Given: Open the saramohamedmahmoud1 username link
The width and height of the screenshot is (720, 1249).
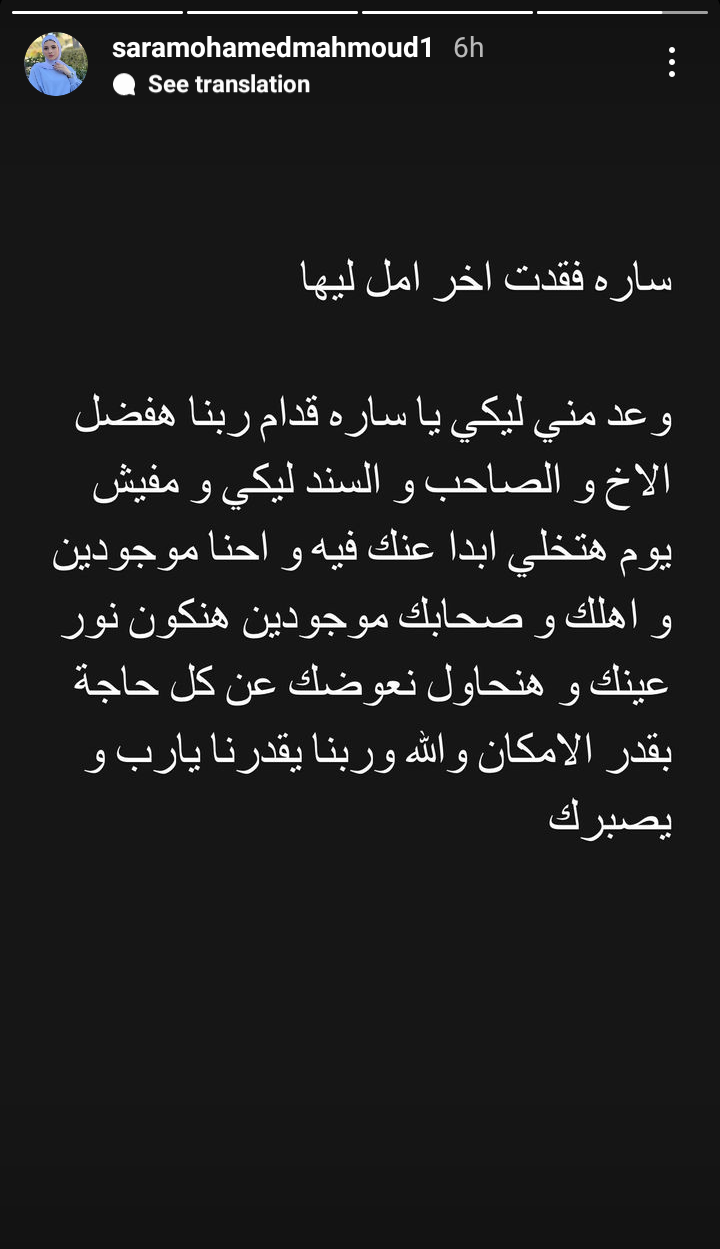Looking at the screenshot, I should [x=272, y=48].
